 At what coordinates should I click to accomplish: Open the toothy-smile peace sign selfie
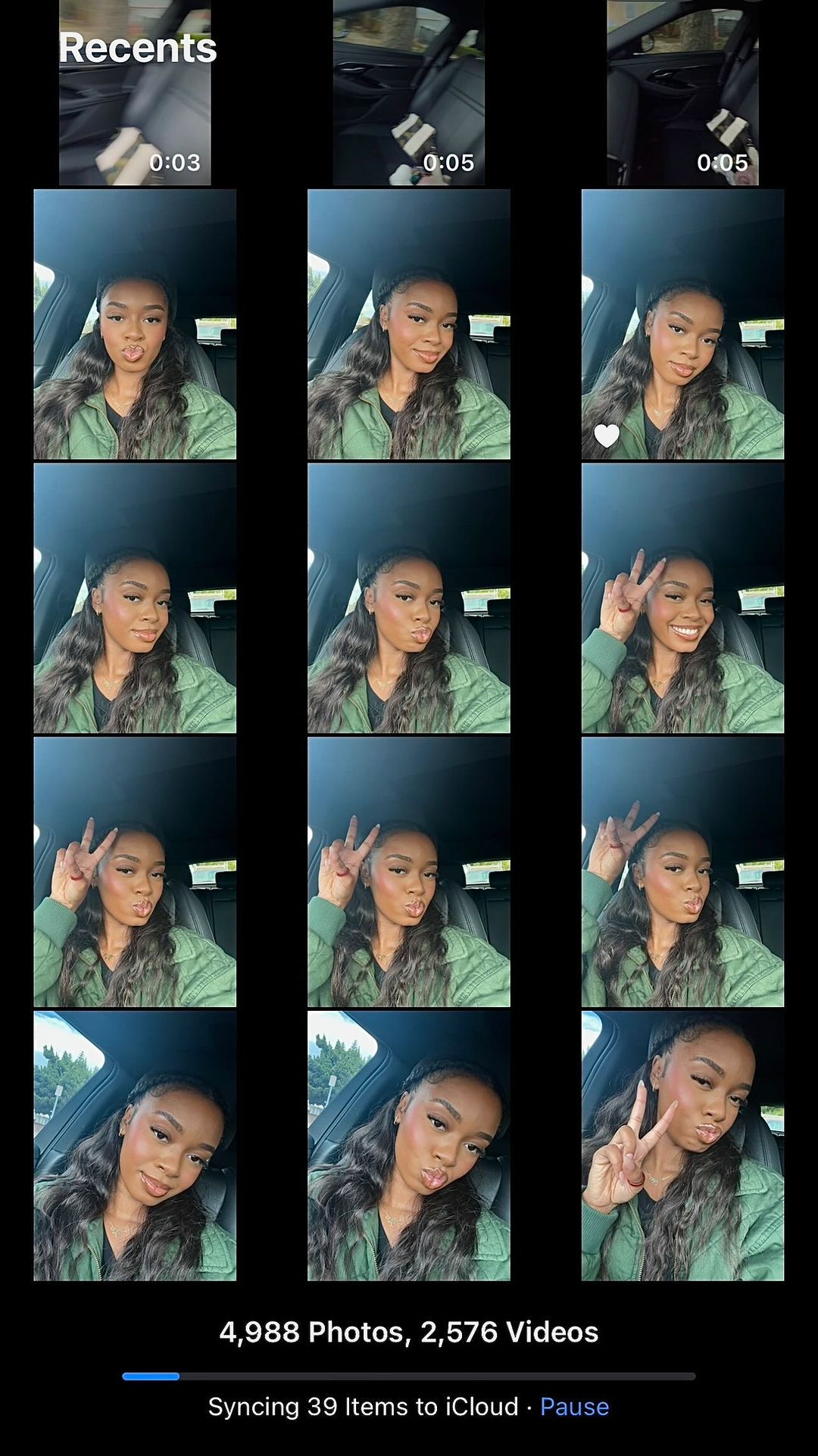pos(682,598)
